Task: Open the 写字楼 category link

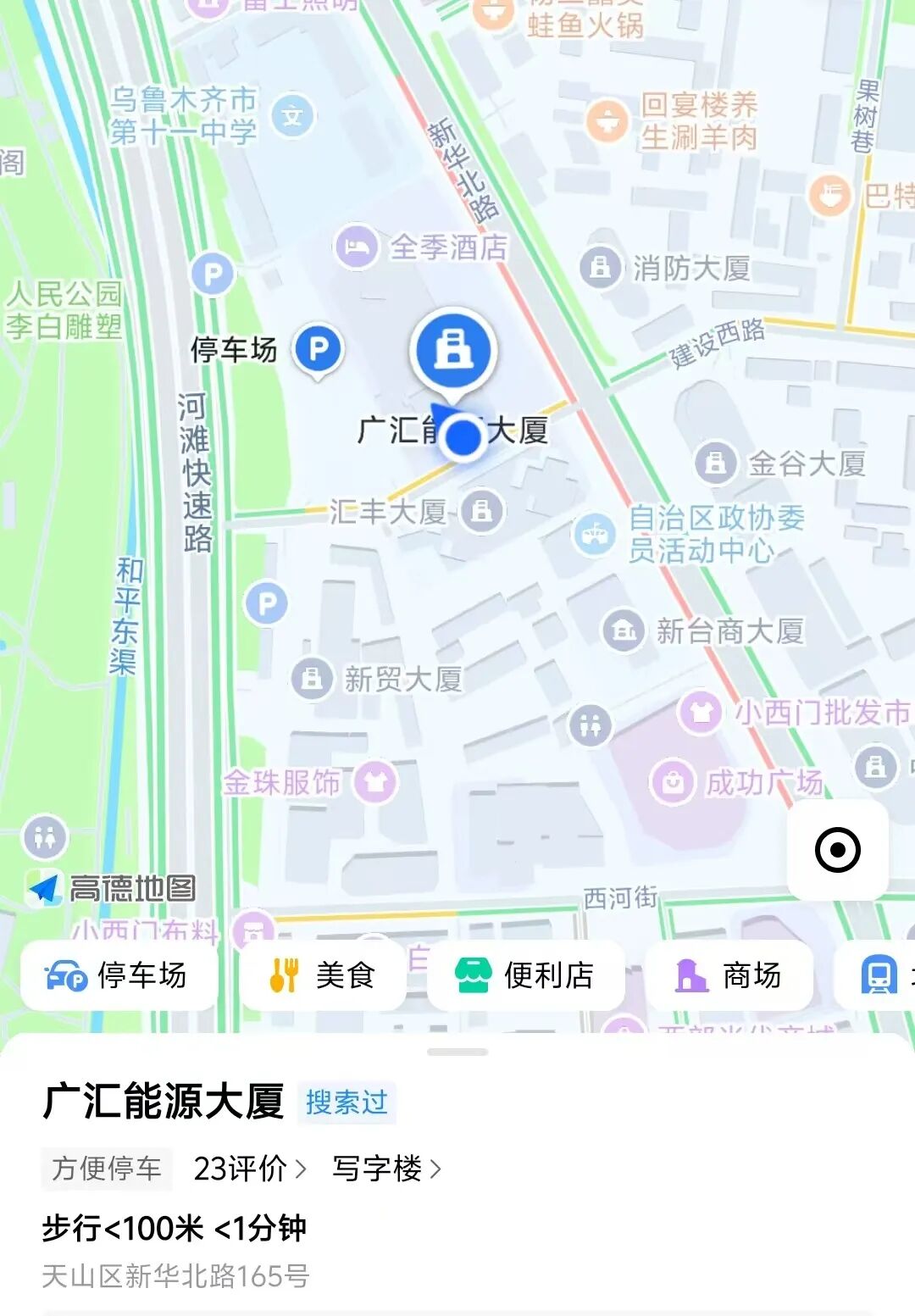Action: tap(386, 1169)
